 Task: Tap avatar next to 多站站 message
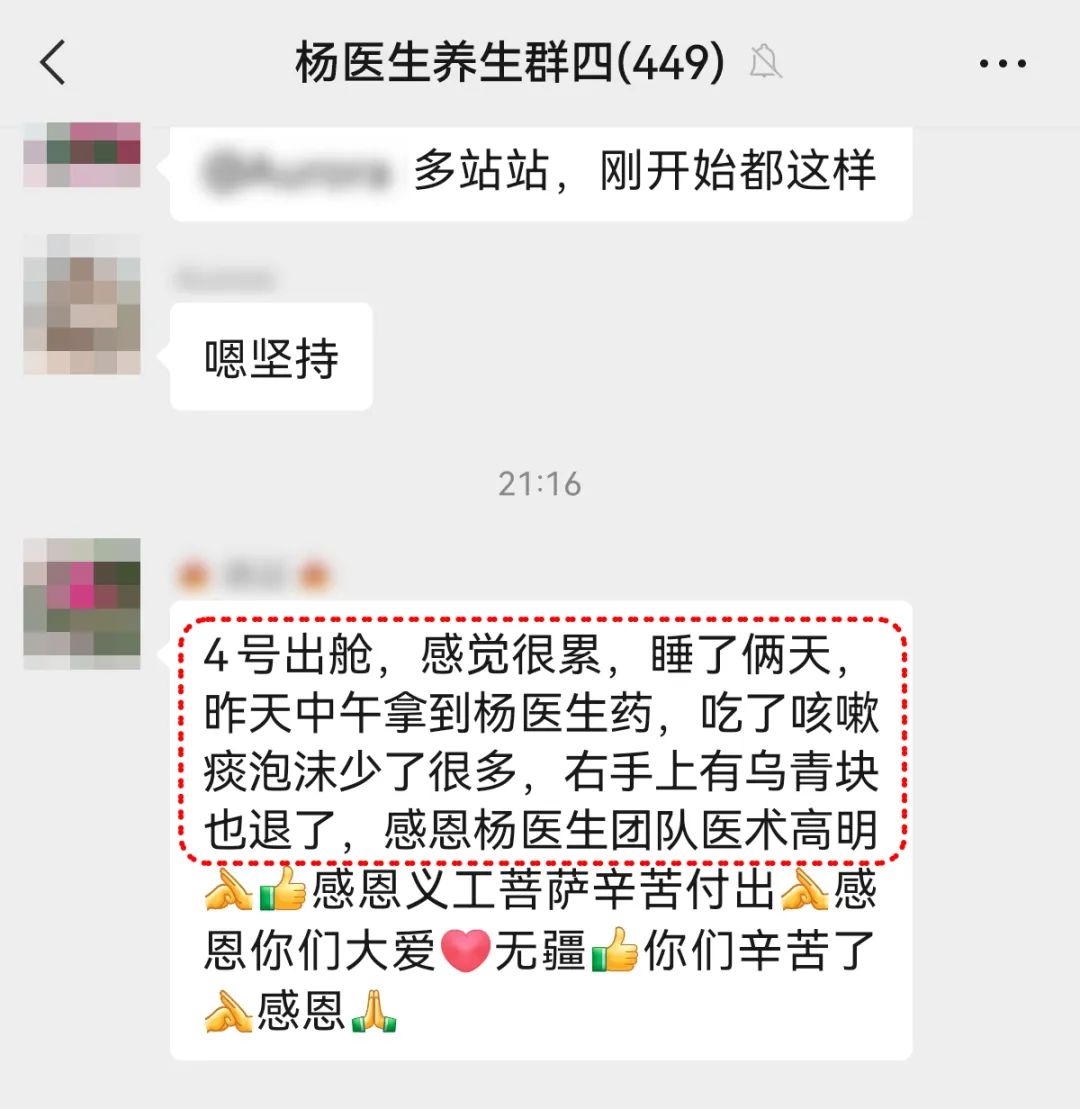[x=82, y=153]
